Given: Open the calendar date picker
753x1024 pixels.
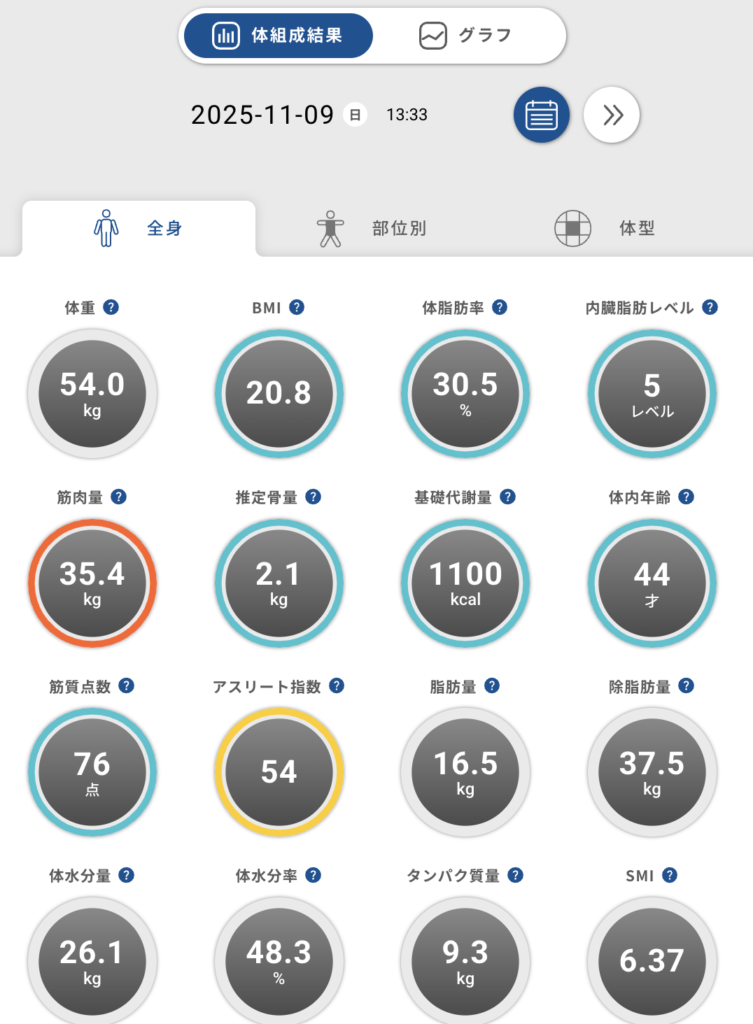Looking at the screenshot, I should click(x=541, y=115).
